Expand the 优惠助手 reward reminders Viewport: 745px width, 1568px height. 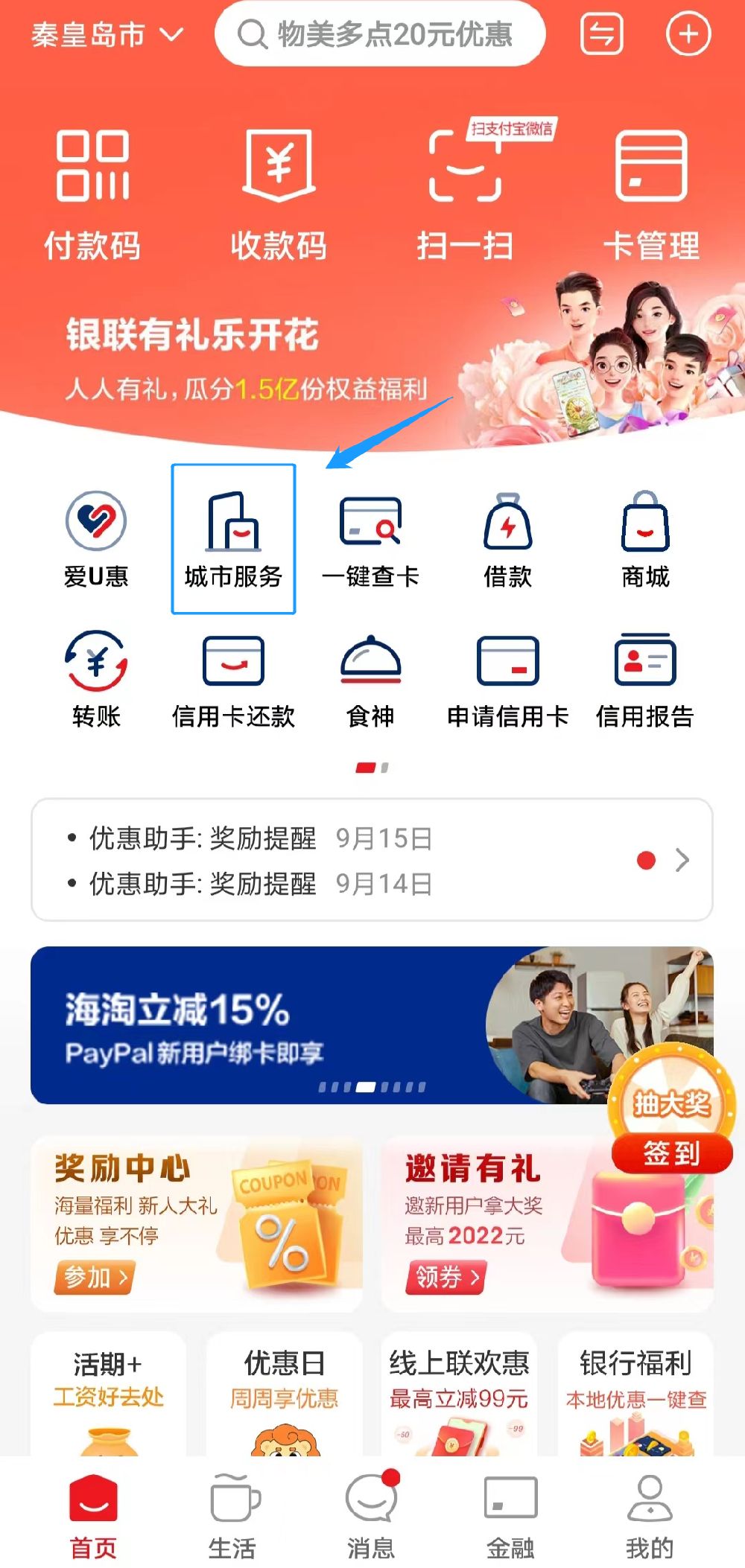click(x=681, y=860)
